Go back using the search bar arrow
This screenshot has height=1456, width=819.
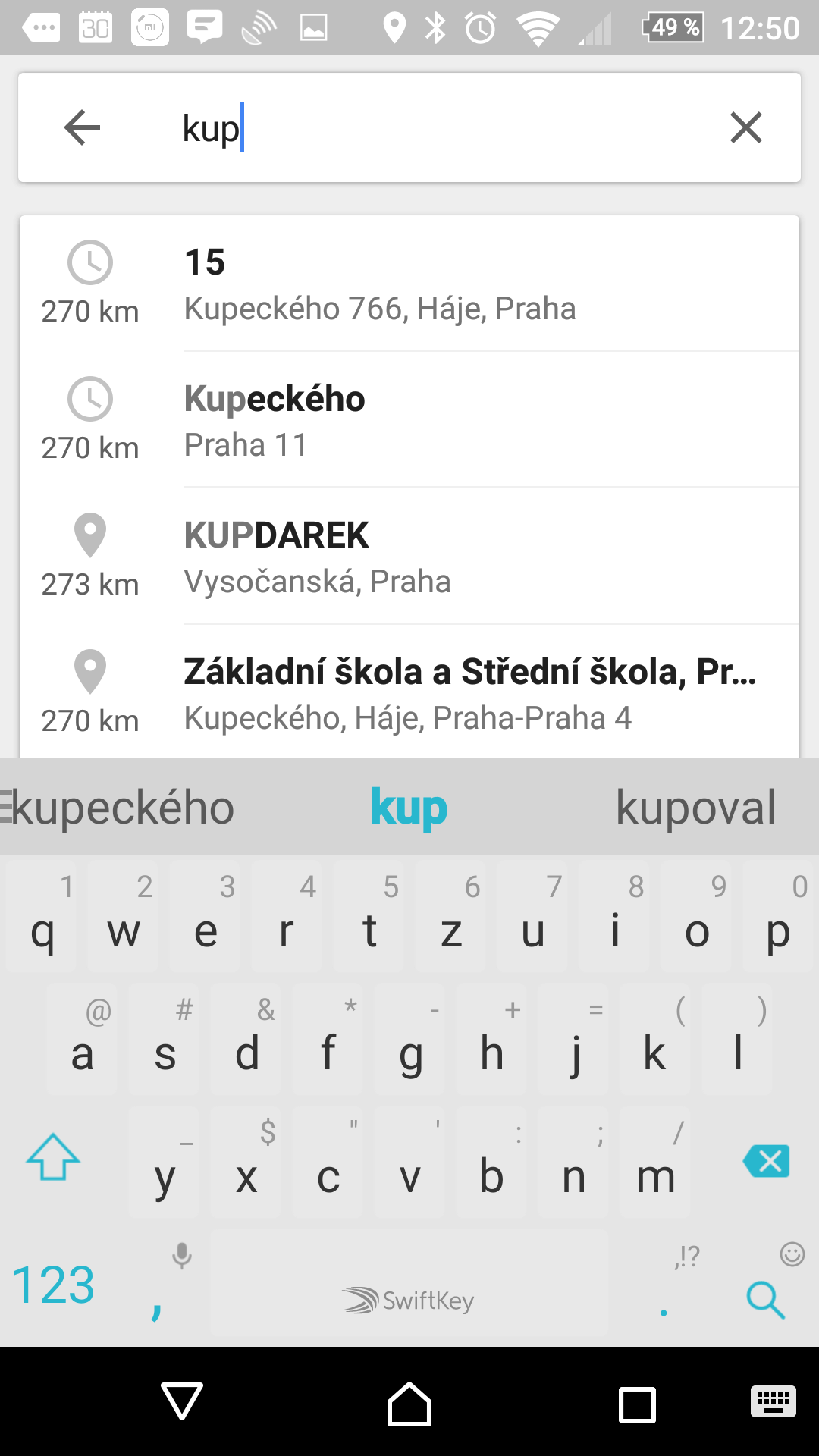coord(83,127)
